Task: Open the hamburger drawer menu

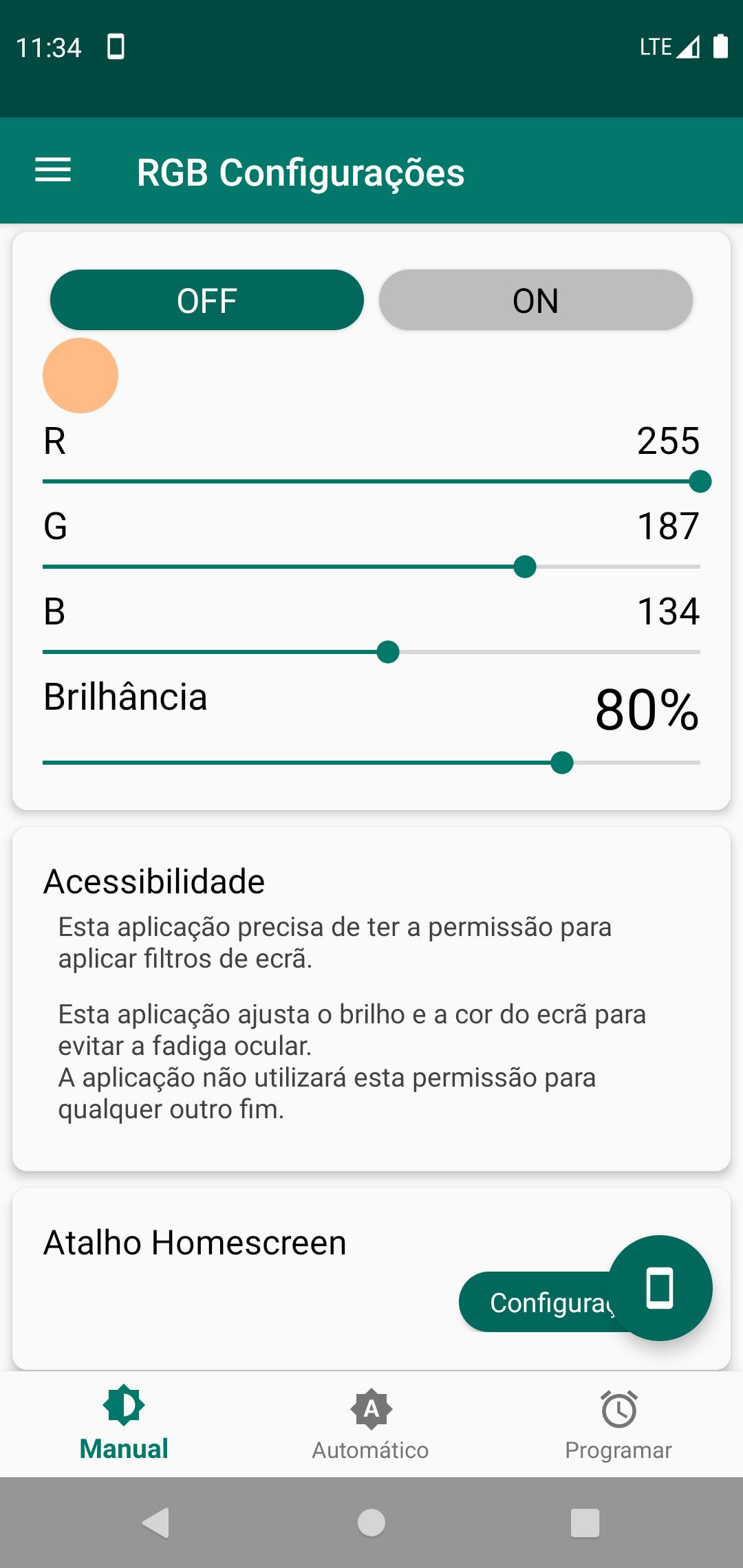Action: (53, 171)
